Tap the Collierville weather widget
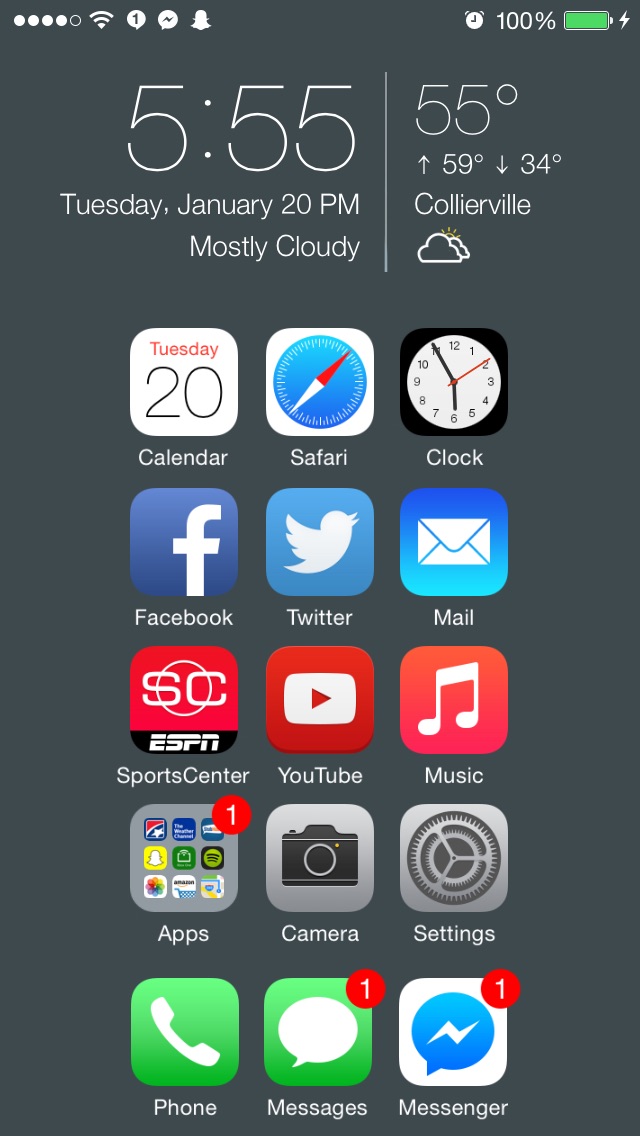Viewport: 640px width, 1136px height. tap(488, 174)
